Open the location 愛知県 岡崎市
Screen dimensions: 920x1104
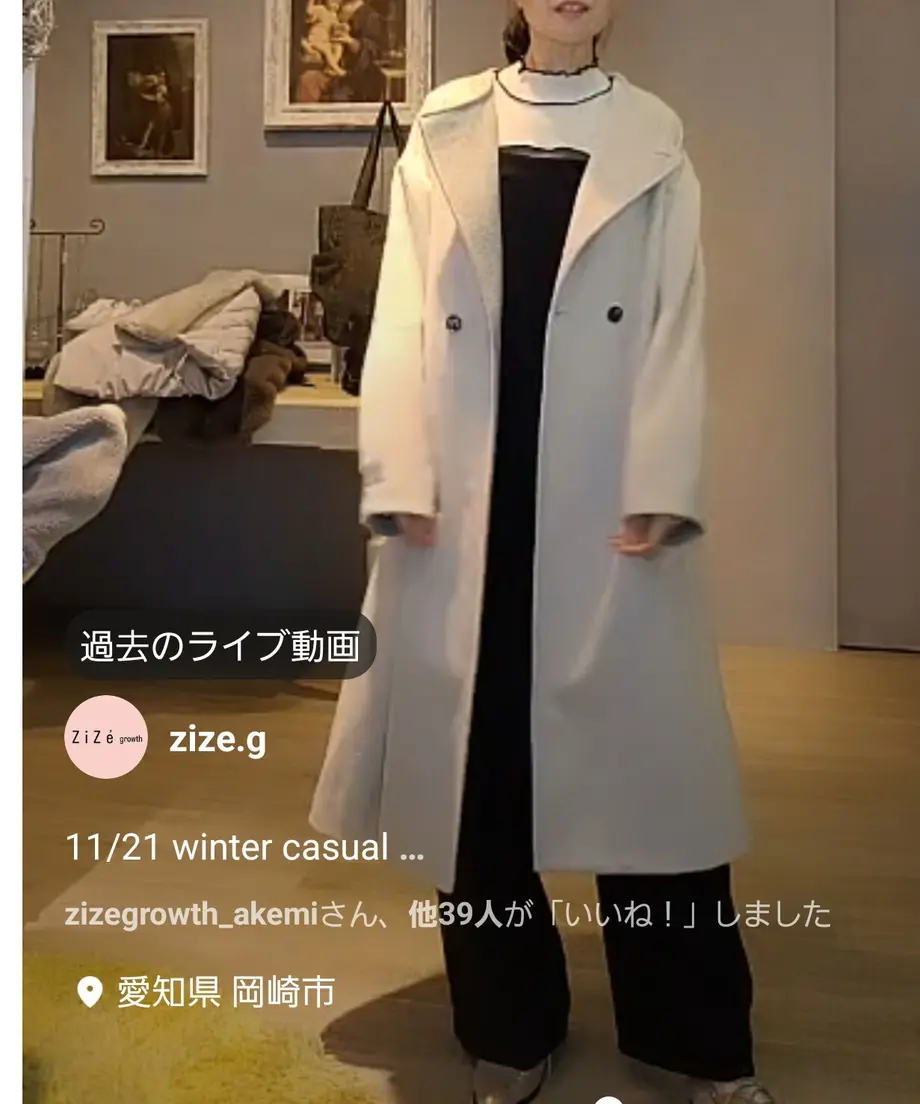click(x=224, y=992)
